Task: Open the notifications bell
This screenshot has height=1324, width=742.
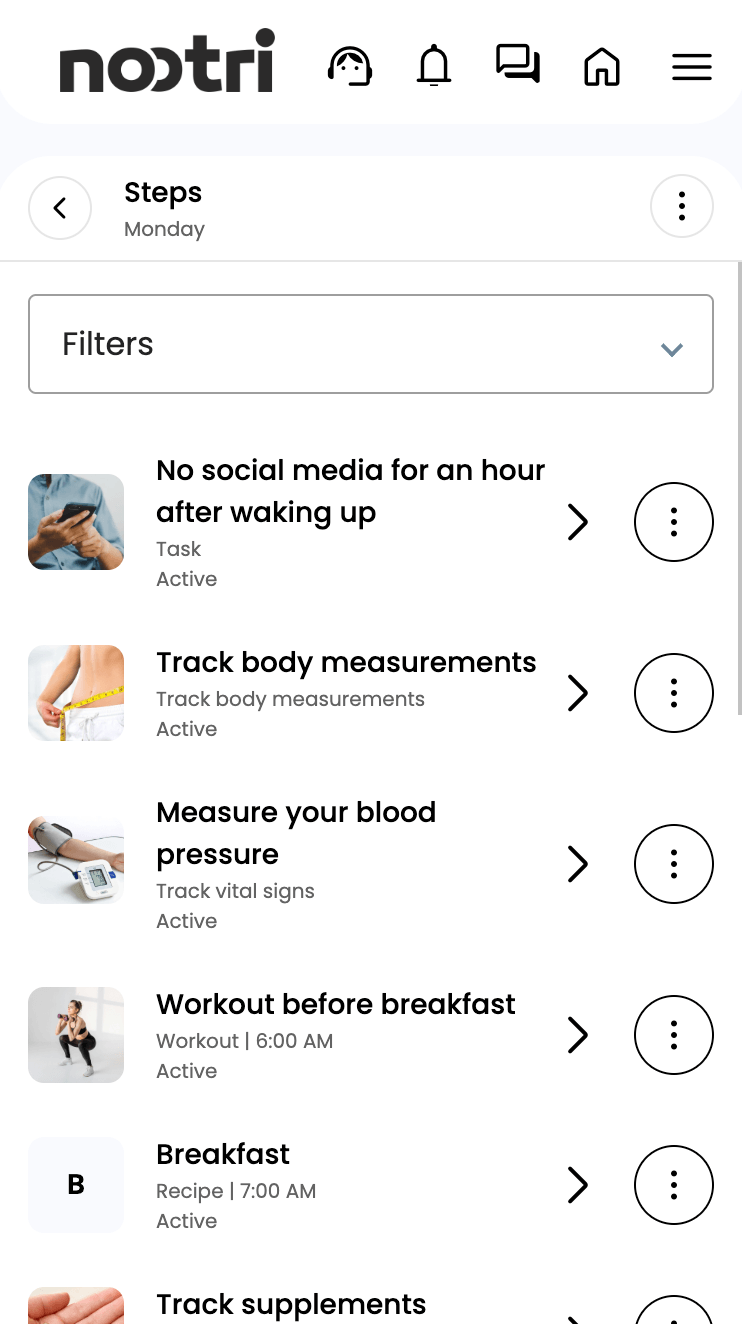Action: point(434,67)
